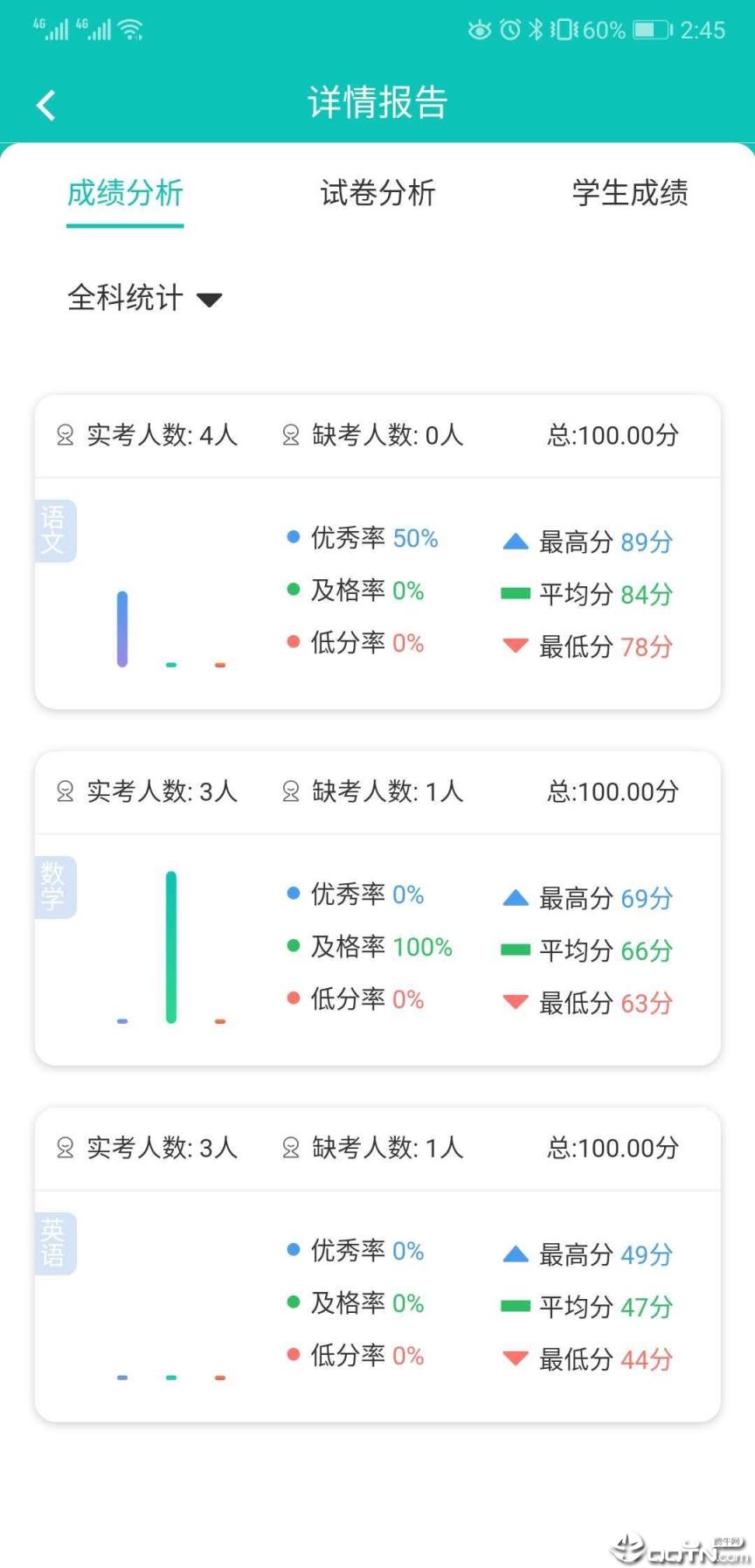
Task: Click the 语文 subject label tab
Action: (x=54, y=530)
